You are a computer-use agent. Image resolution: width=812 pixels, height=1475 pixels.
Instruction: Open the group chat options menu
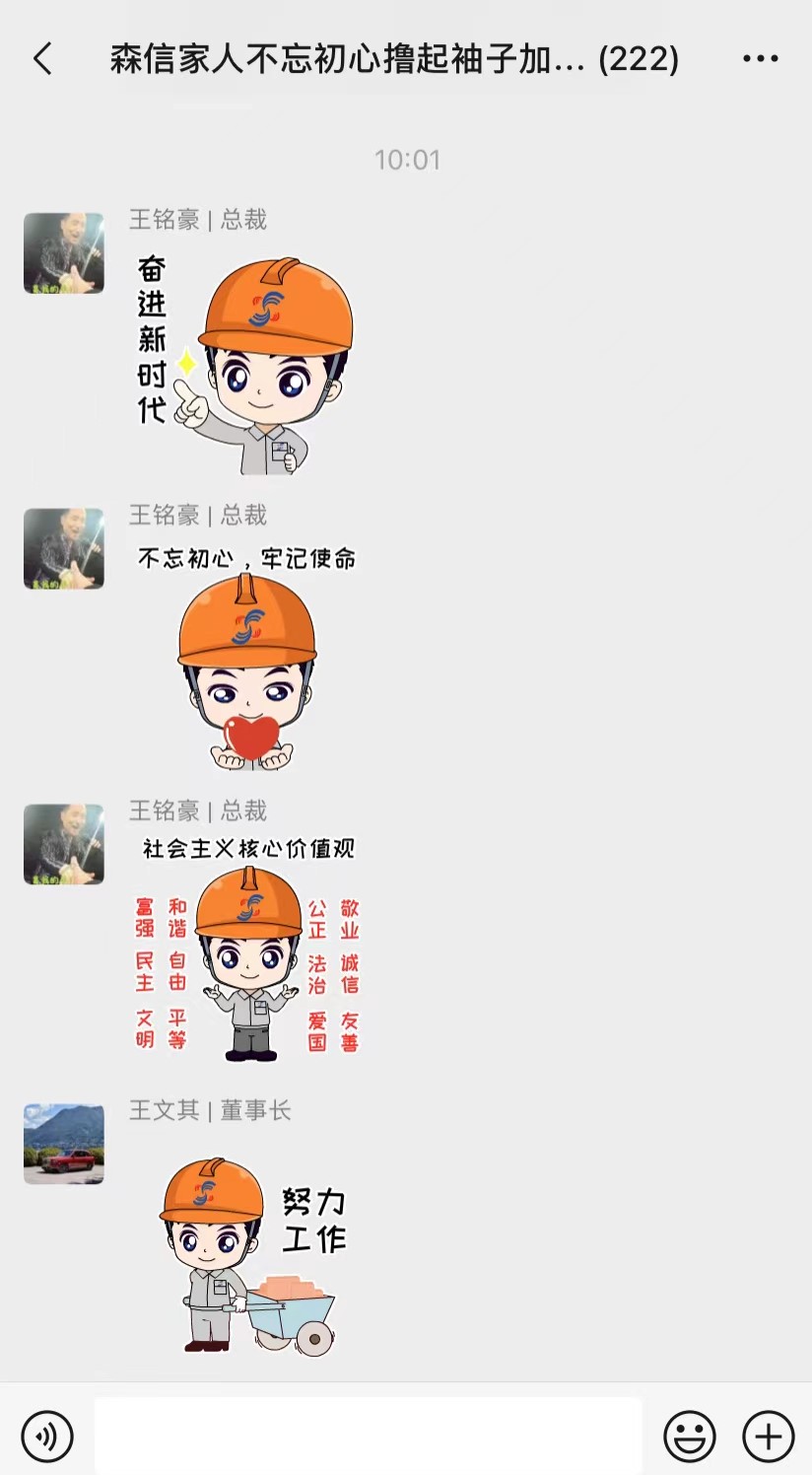tap(760, 59)
